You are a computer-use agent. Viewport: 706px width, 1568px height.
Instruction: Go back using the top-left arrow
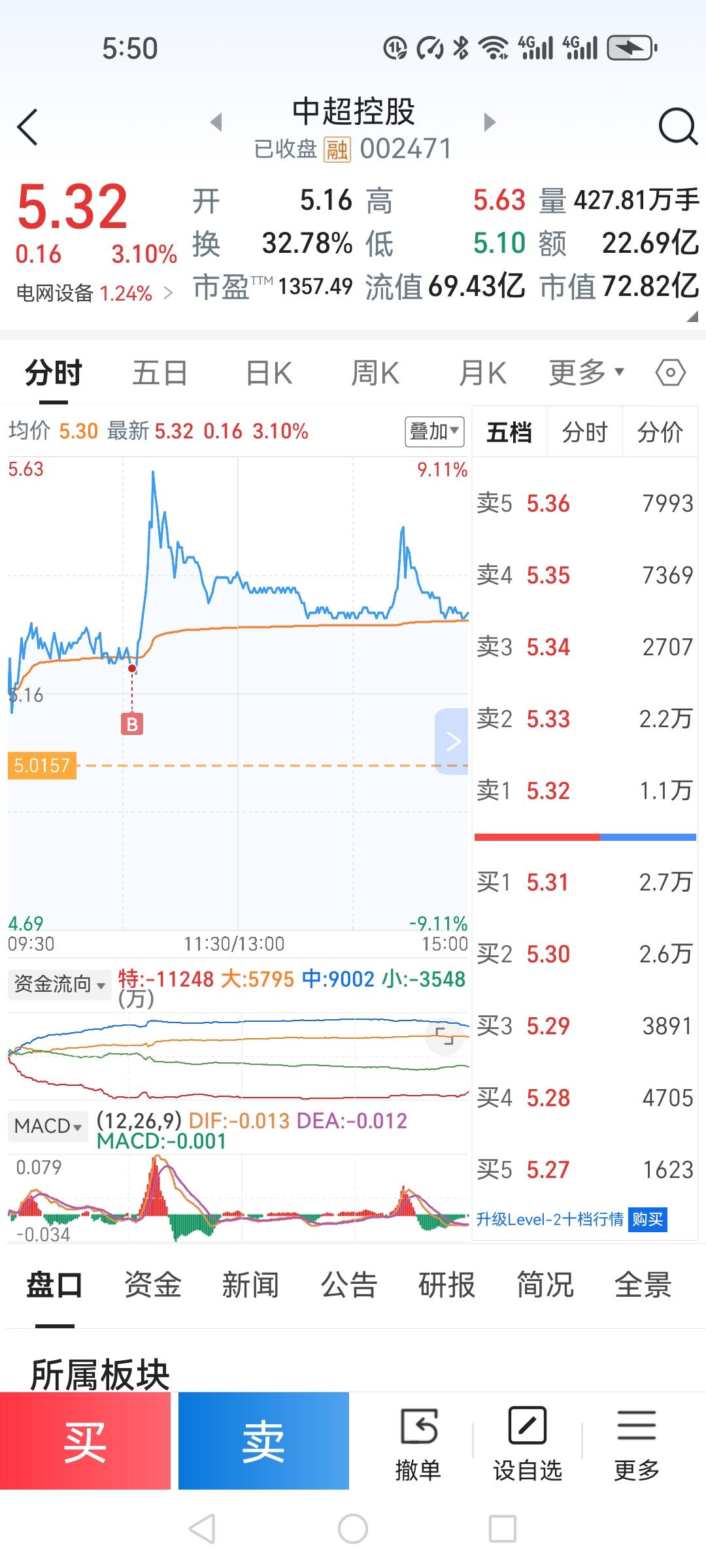click(27, 127)
